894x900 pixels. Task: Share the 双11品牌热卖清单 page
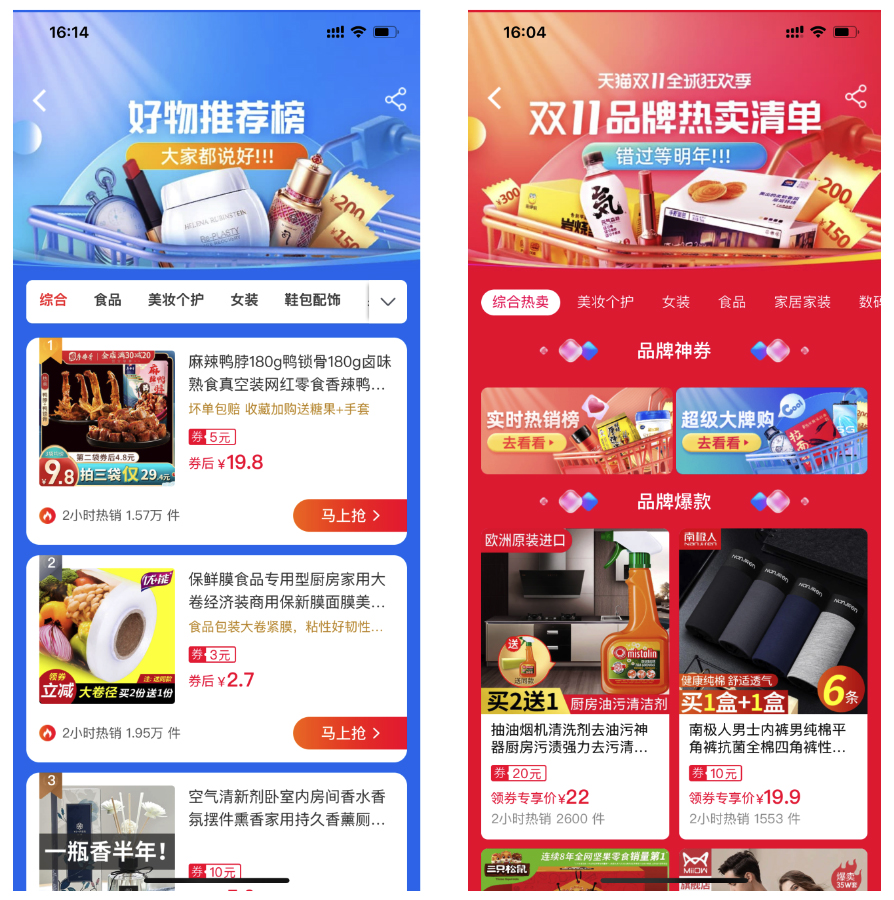pyautogui.click(x=855, y=97)
